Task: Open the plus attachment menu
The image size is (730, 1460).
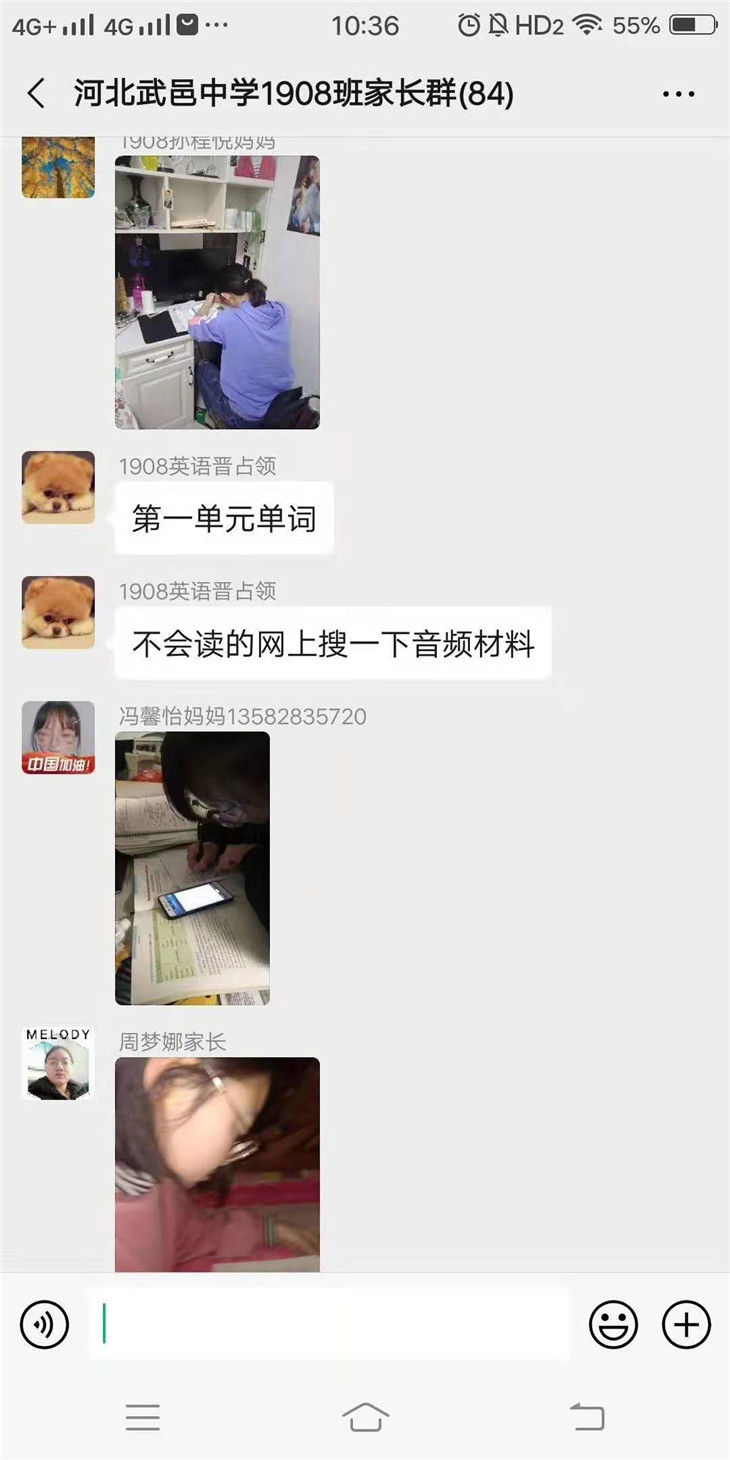Action: click(x=686, y=1325)
